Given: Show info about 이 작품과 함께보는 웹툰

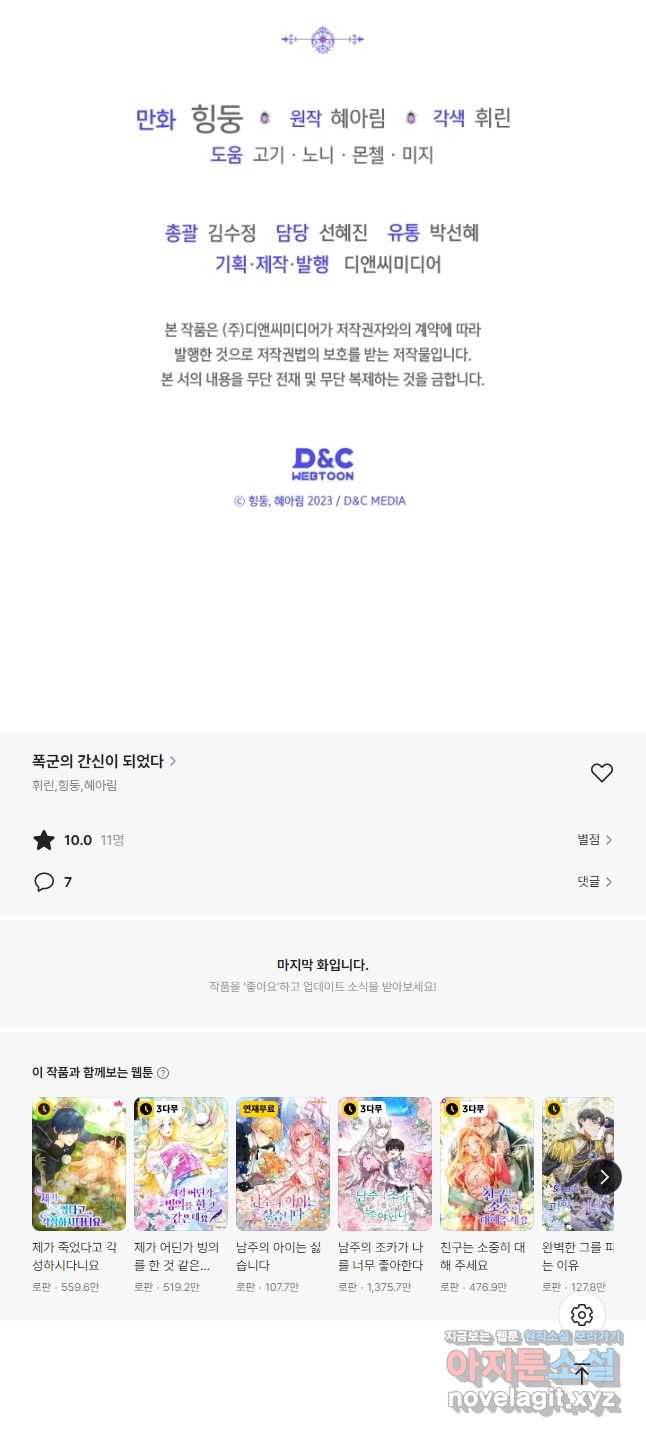Looking at the screenshot, I should point(163,1073).
